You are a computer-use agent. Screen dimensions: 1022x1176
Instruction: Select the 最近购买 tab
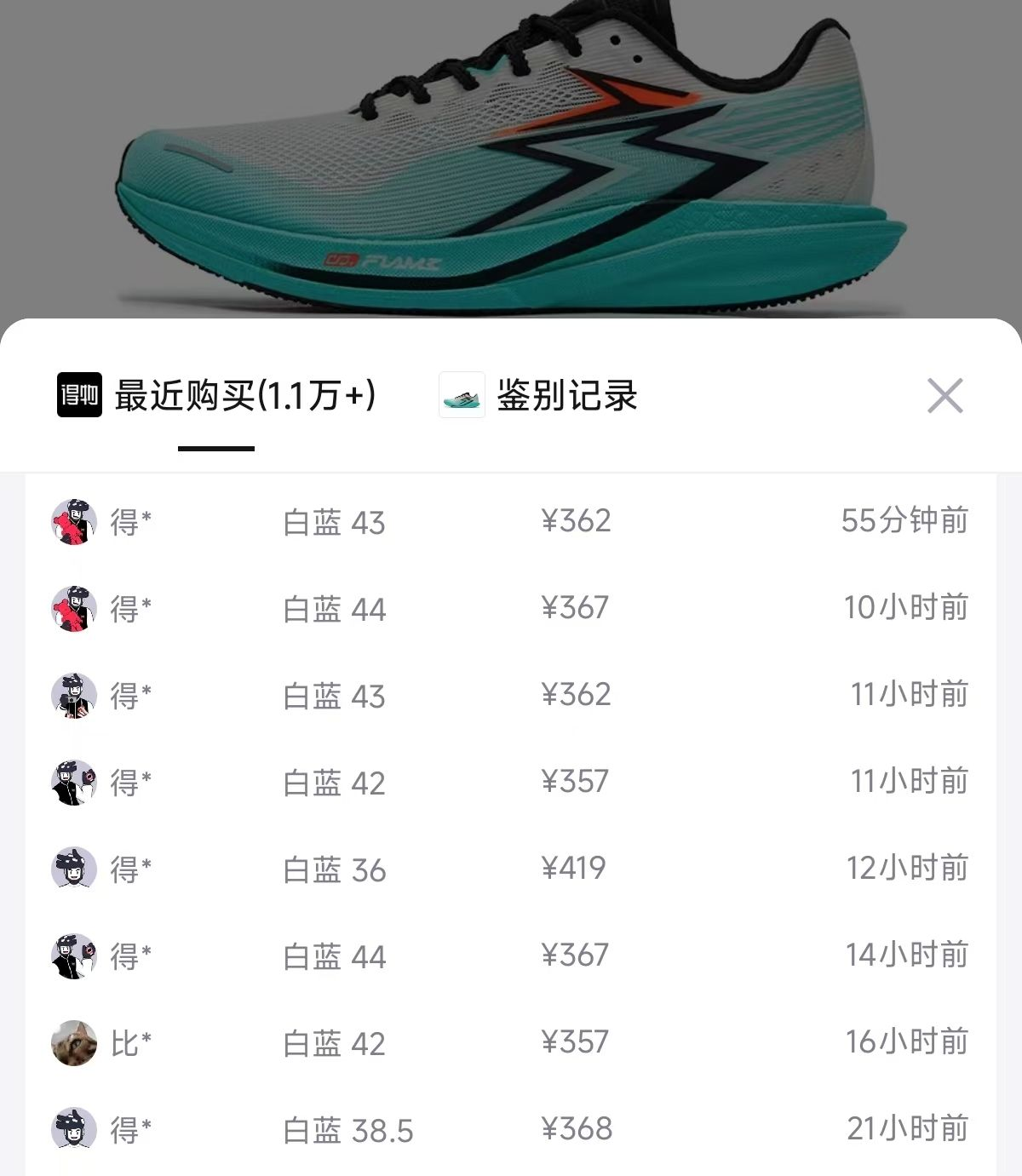click(x=244, y=396)
